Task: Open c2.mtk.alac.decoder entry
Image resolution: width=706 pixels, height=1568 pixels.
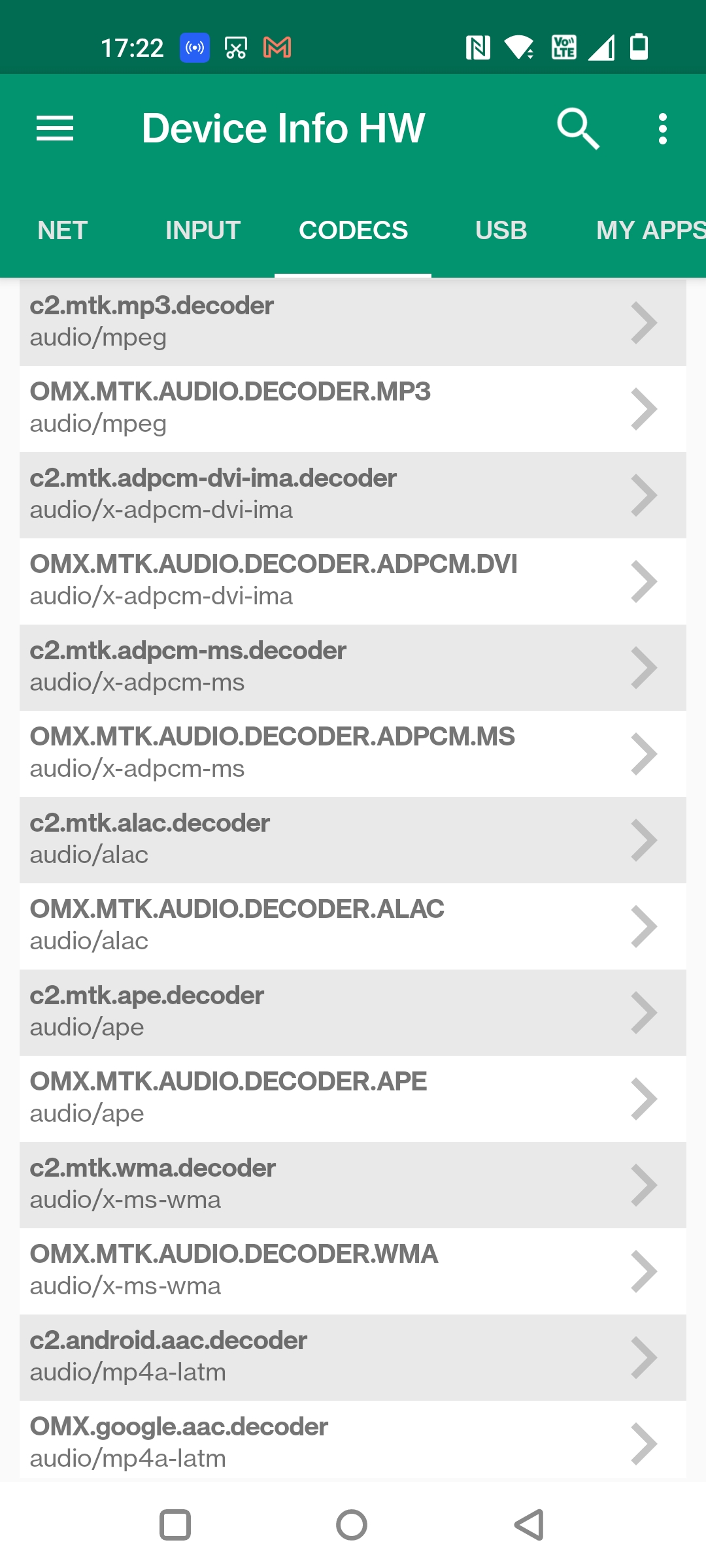Action: coord(353,840)
